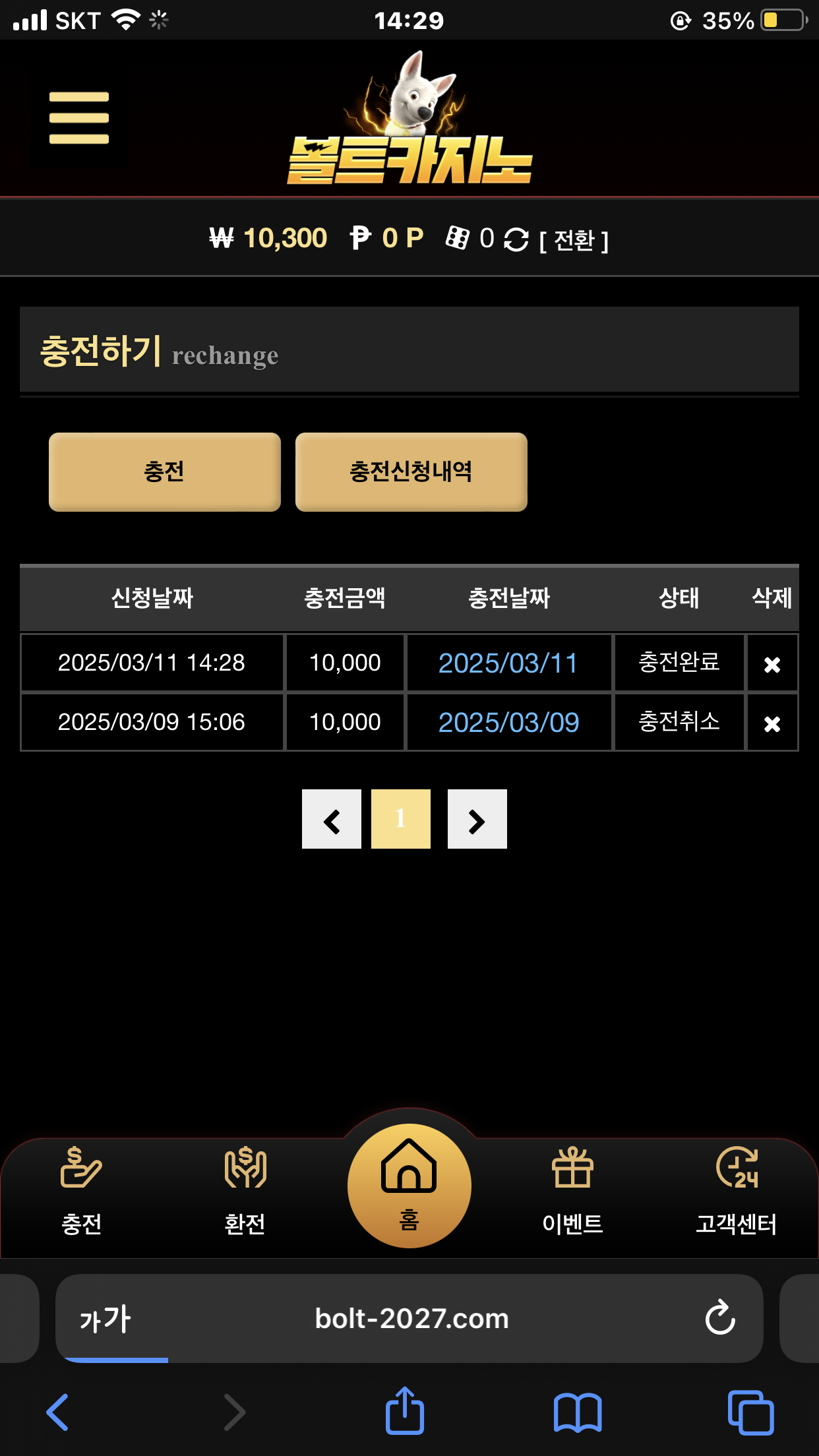
Task: Go to next page of results
Action: 477,819
